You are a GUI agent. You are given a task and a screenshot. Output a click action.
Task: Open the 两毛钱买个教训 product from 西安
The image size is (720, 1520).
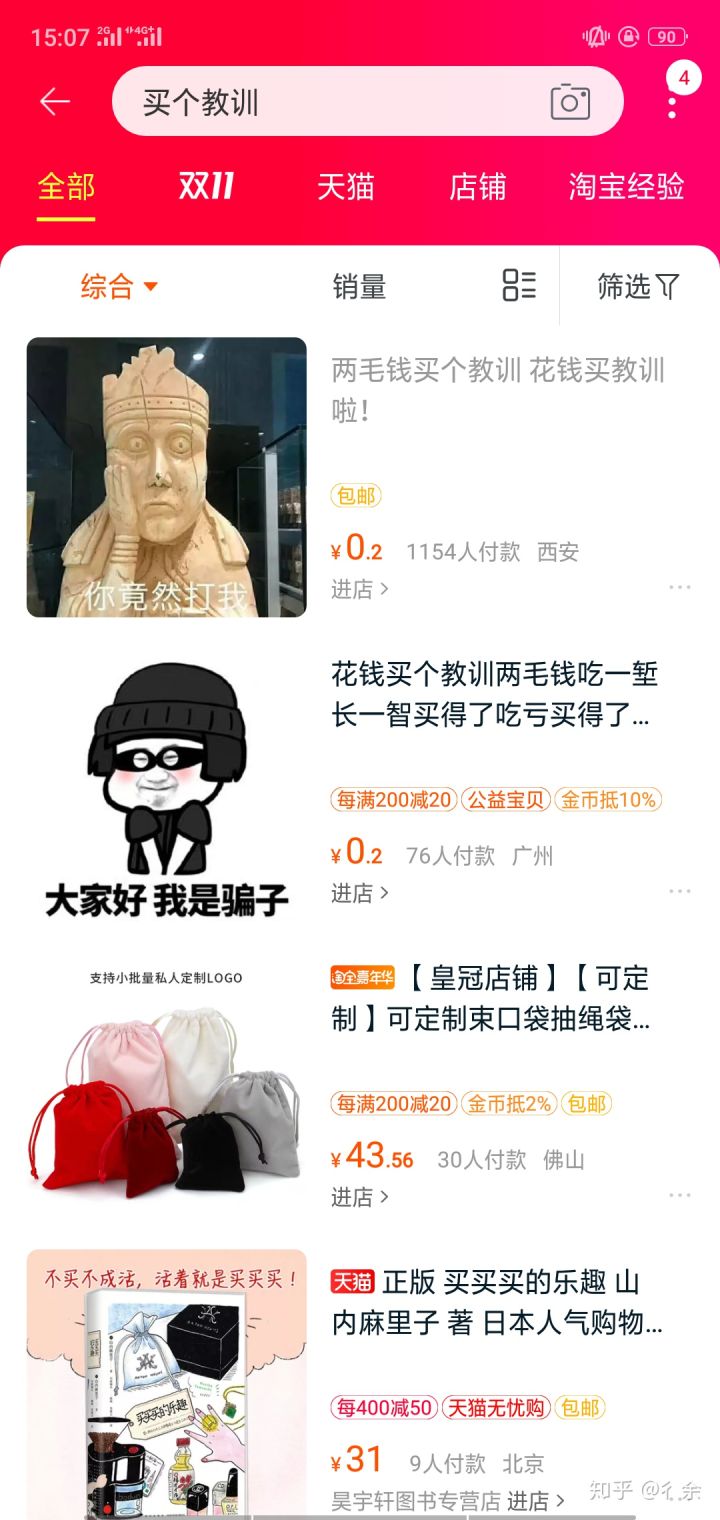point(497,390)
